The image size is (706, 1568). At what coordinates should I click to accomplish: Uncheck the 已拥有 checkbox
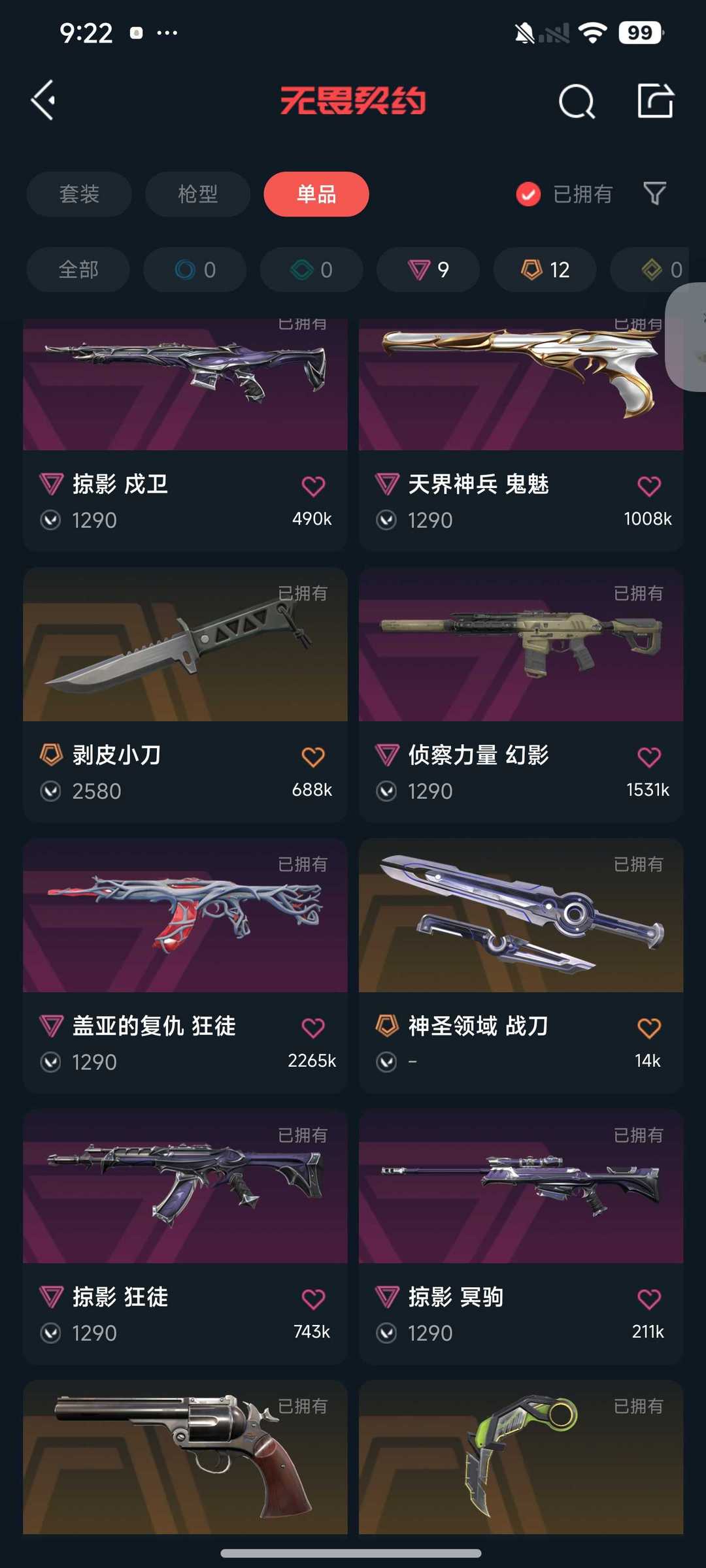tap(528, 194)
